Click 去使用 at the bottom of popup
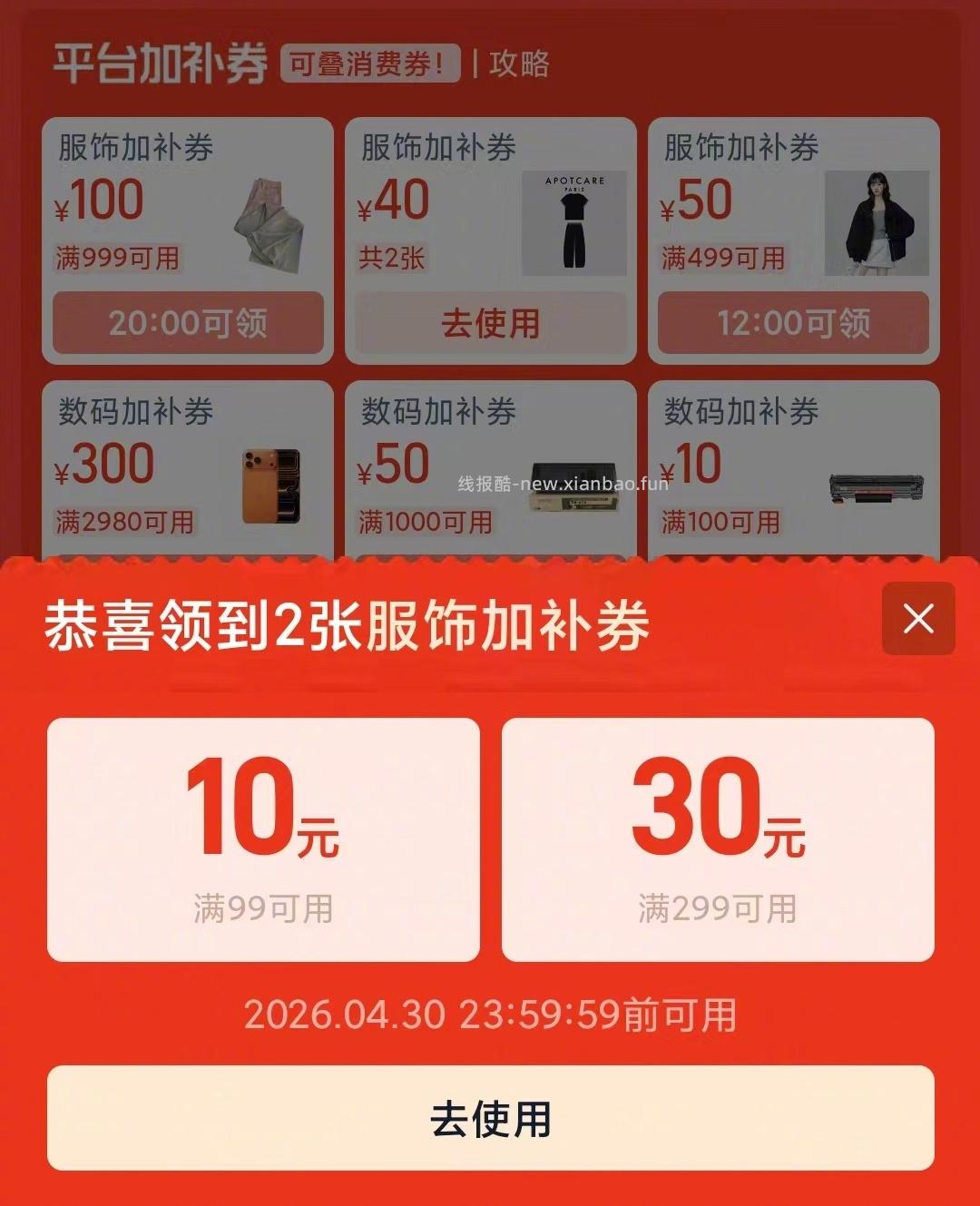The width and height of the screenshot is (980, 1206). pos(490,1119)
